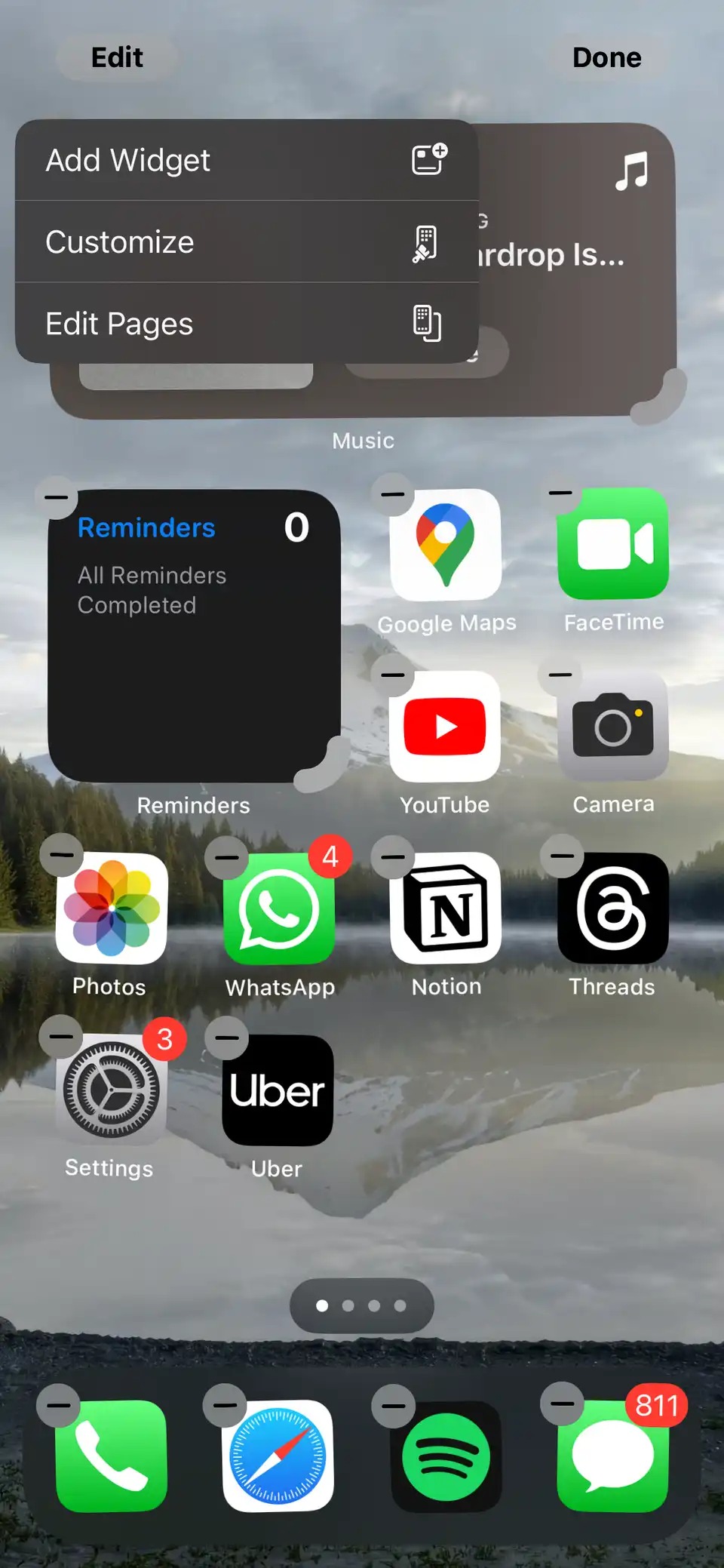Tap the Photos app icon

[112, 909]
